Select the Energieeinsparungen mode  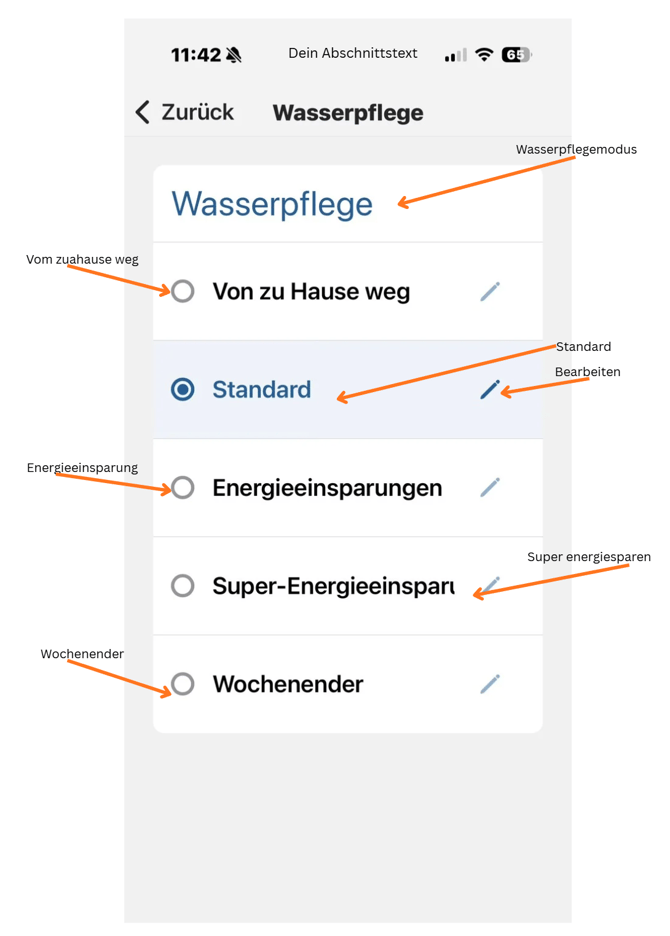(182, 487)
